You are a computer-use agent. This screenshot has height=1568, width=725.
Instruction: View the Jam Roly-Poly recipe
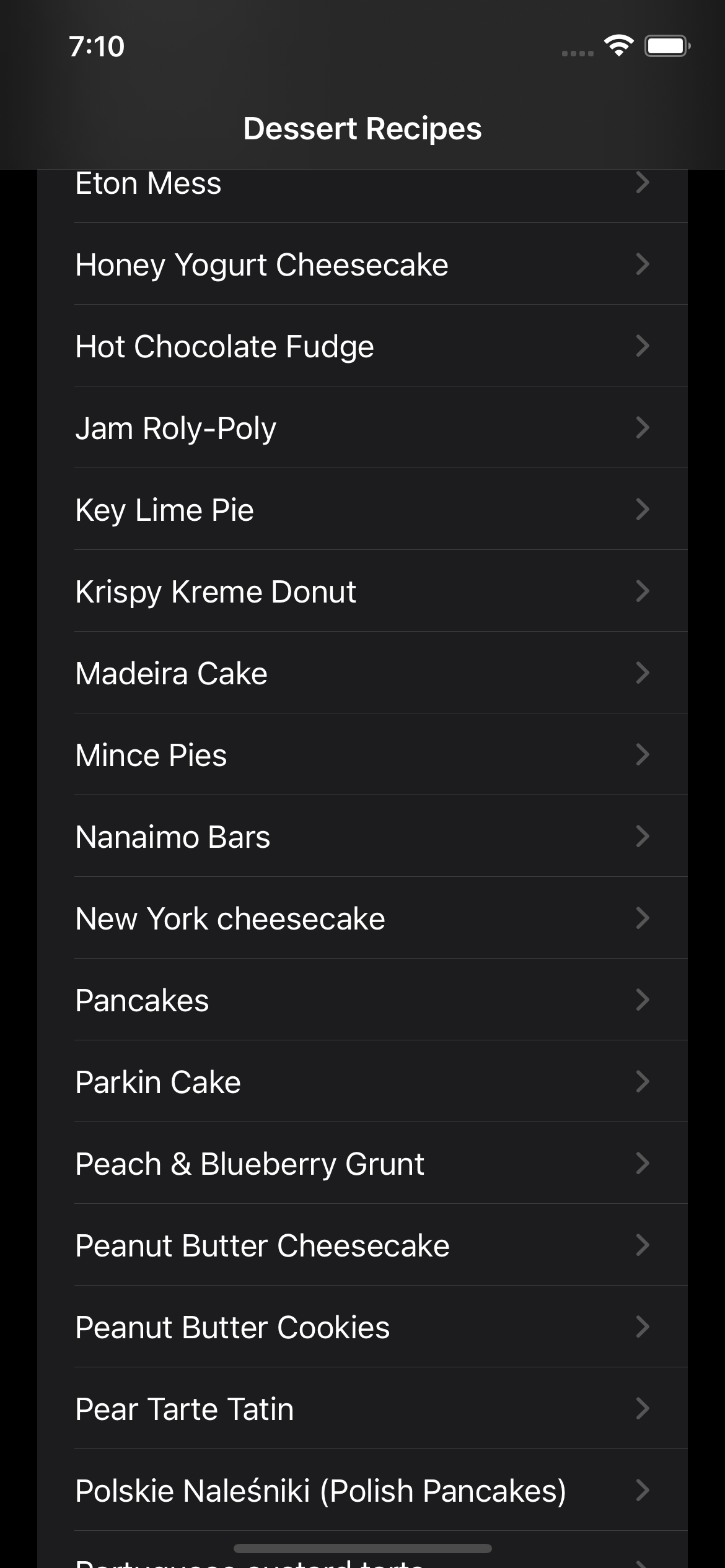[x=362, y=429]
